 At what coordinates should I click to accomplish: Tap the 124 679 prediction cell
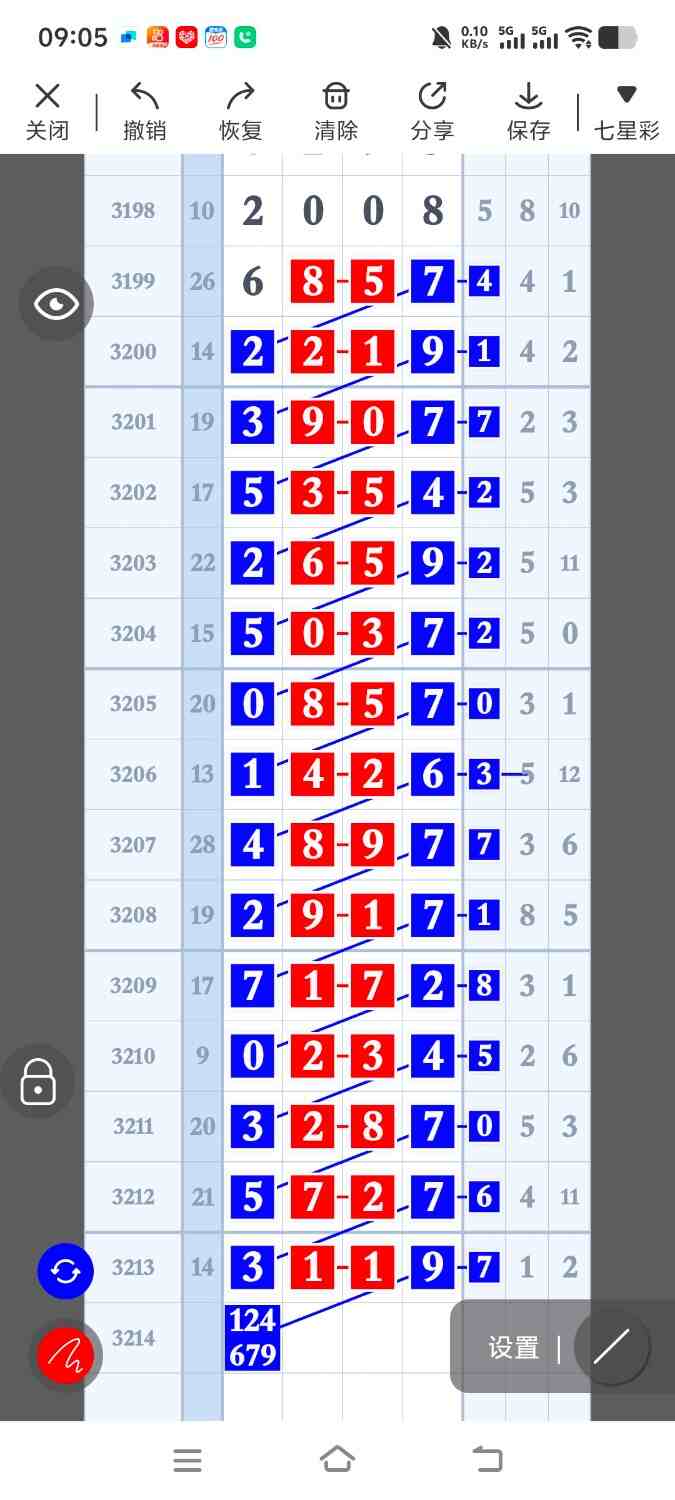click(x=252, y=1338)
